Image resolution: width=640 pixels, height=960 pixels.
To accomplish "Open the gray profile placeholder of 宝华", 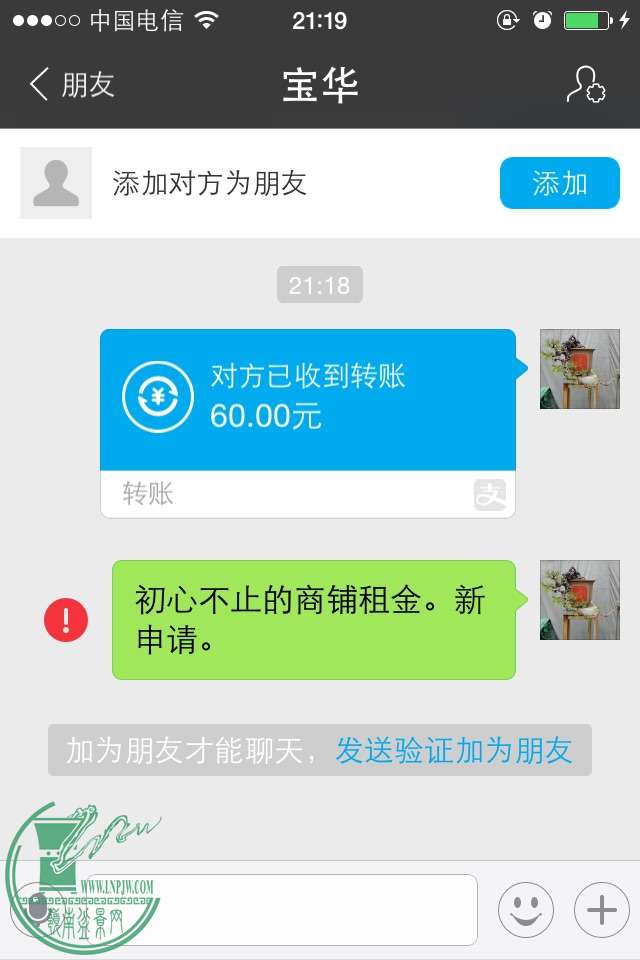I will pos(56,183).
